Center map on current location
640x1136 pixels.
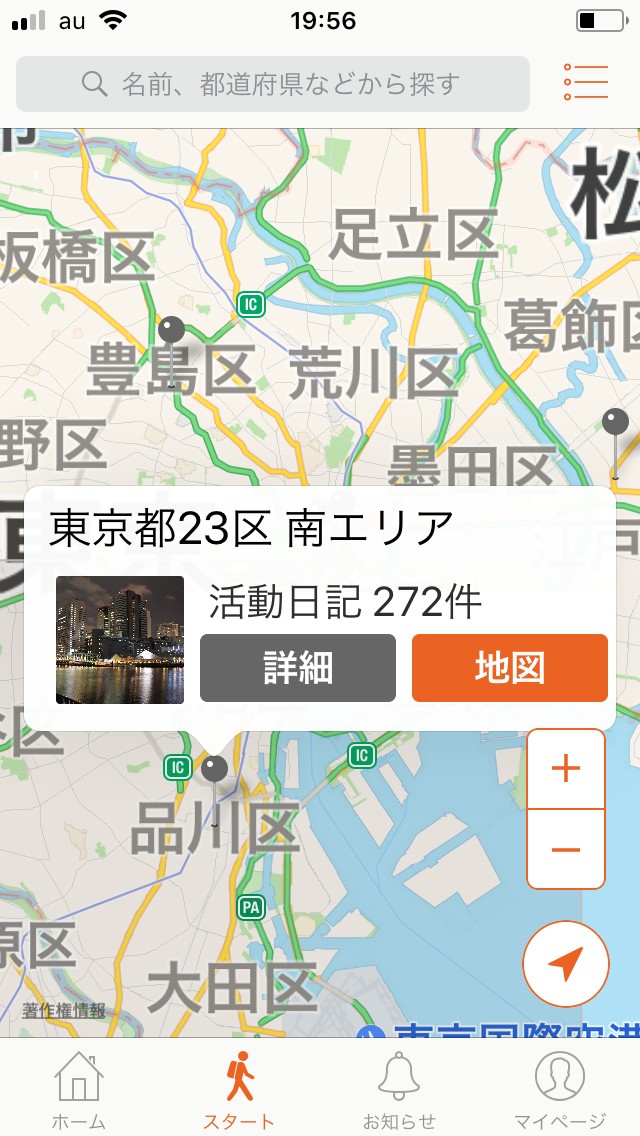[566, 964]
